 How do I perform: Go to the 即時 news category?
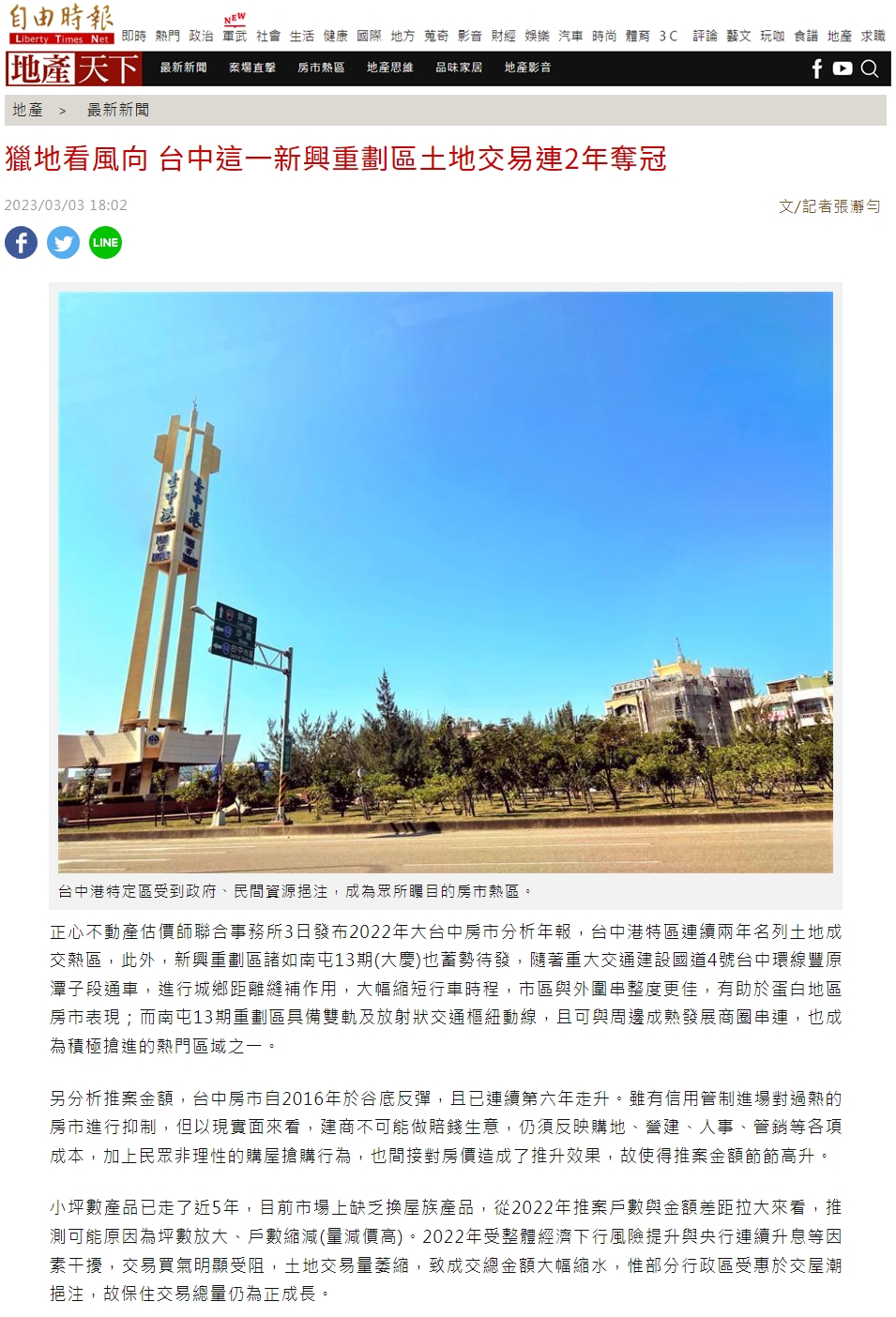(x=134, y=37)
